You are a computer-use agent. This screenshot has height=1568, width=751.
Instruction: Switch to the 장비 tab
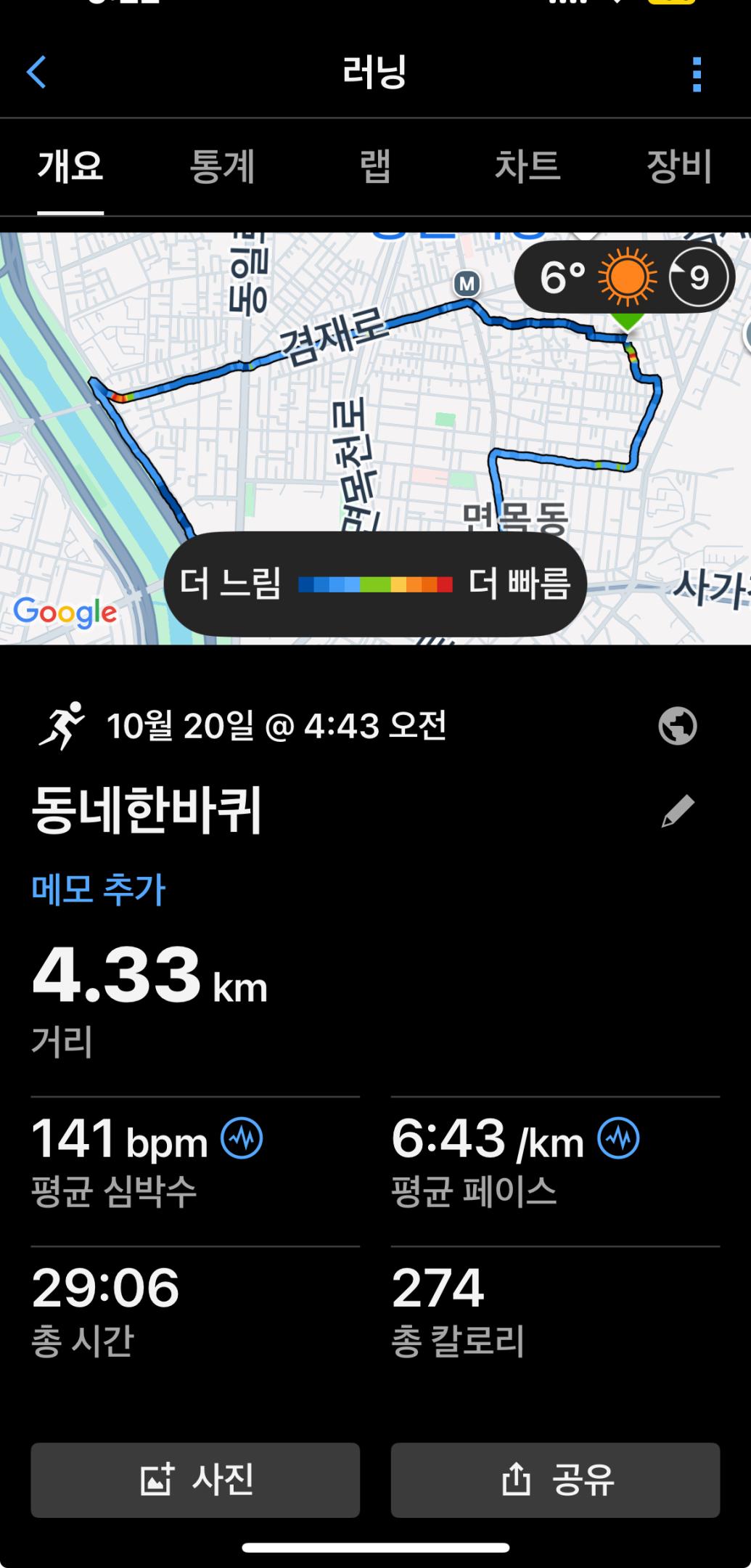pyautogui.click(x=680, y=167)
